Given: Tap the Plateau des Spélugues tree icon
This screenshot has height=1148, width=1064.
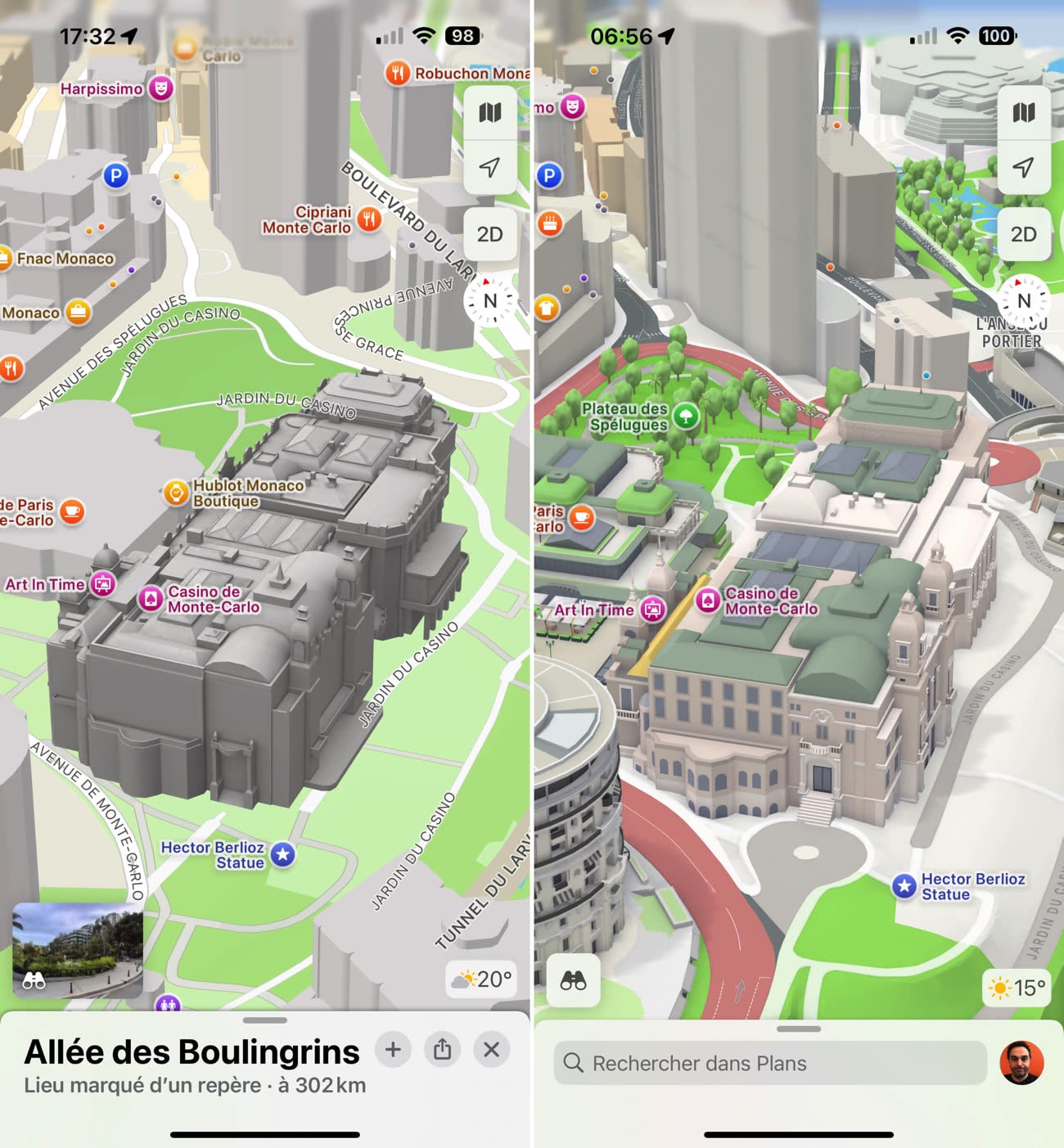Looking at the screenshot, I should (x=684, y=416).
